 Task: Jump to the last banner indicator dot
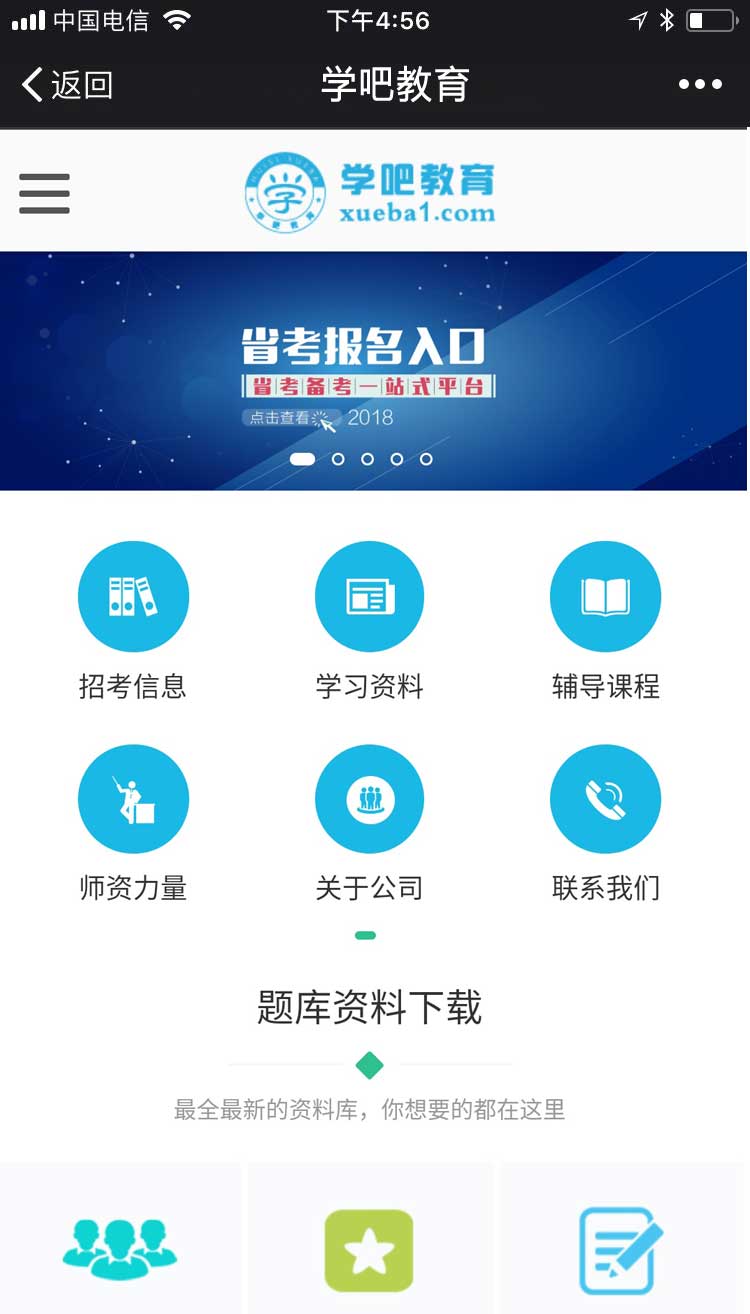click(426, 459)
